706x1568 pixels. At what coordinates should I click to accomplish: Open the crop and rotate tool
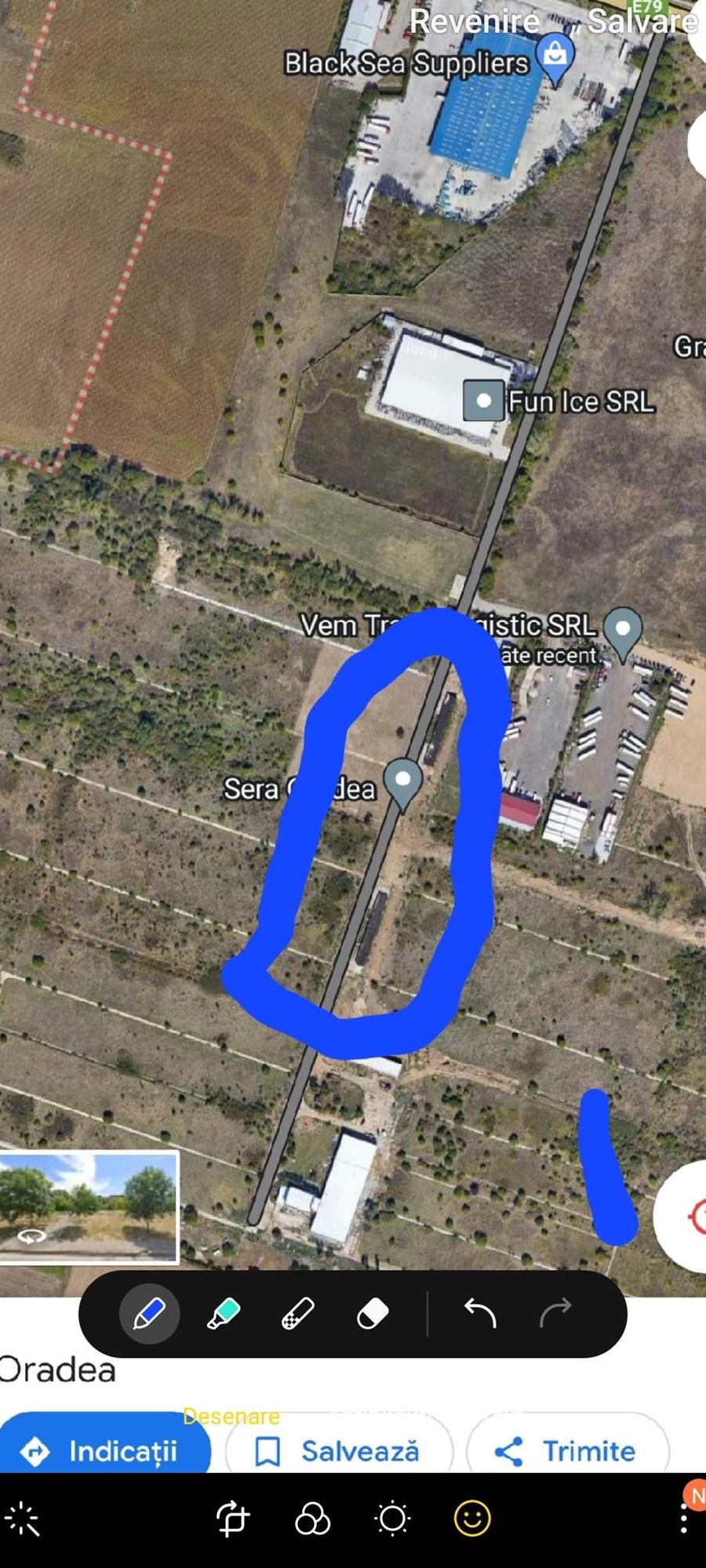point(233,1519)
